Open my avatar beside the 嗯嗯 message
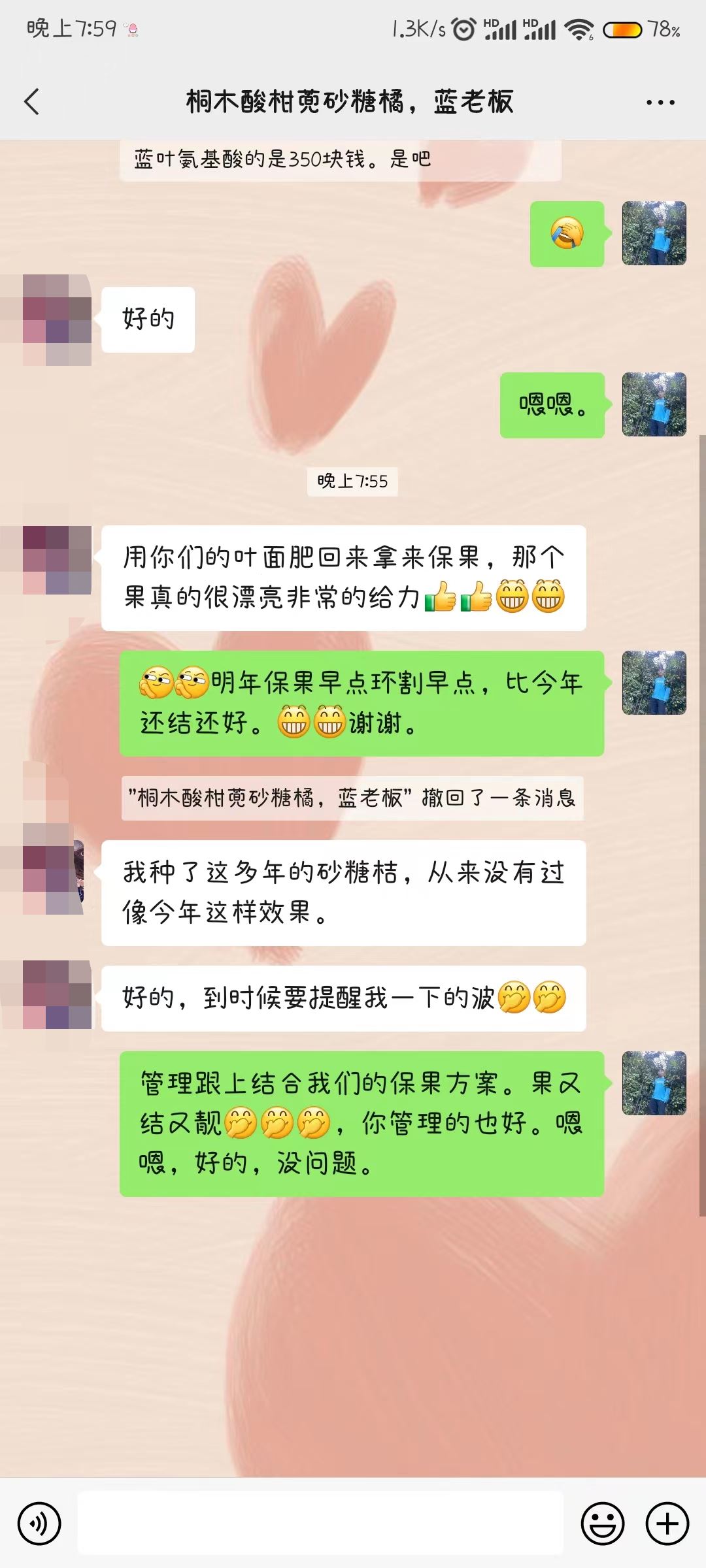This screenshot has height=1568, width=706. [x=654, y=404]
